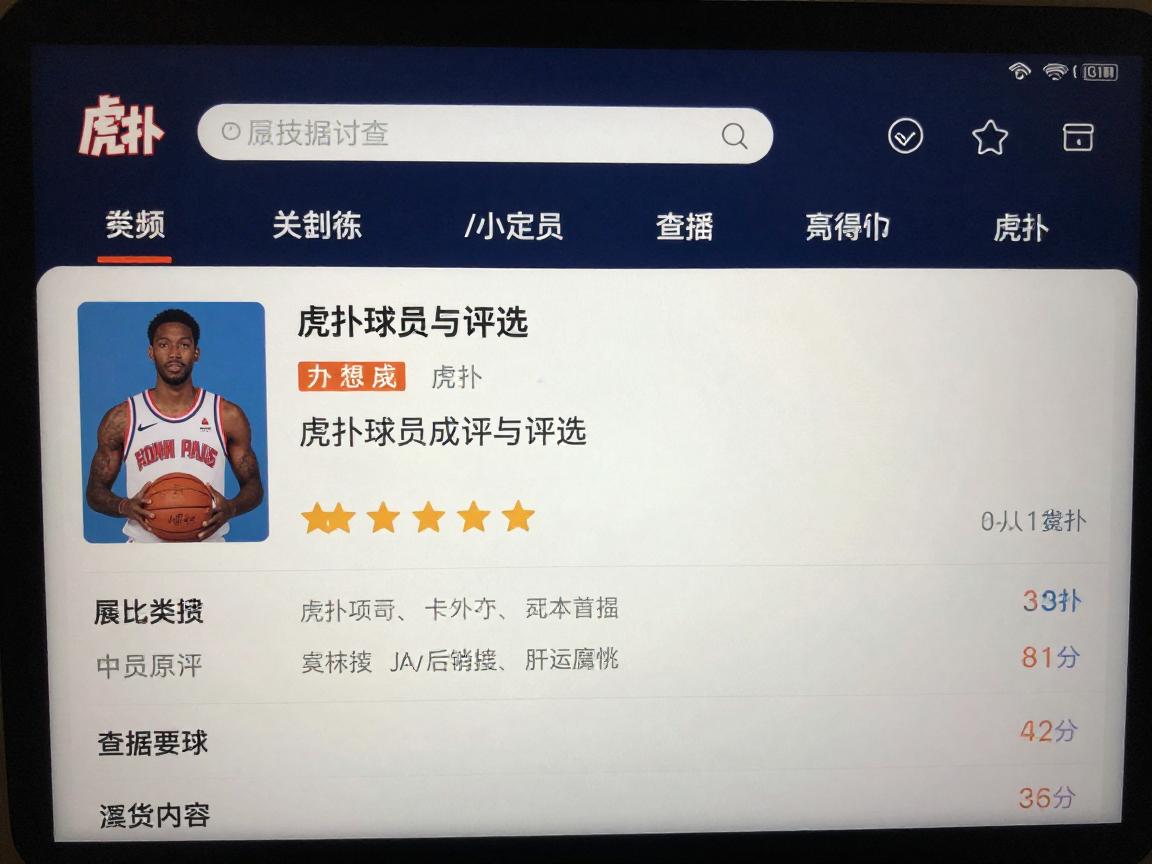This screenshot has height=864, width=1152.
Task: Tap the search field in the header
Action: pyautogui.click(x=460, y=134)
